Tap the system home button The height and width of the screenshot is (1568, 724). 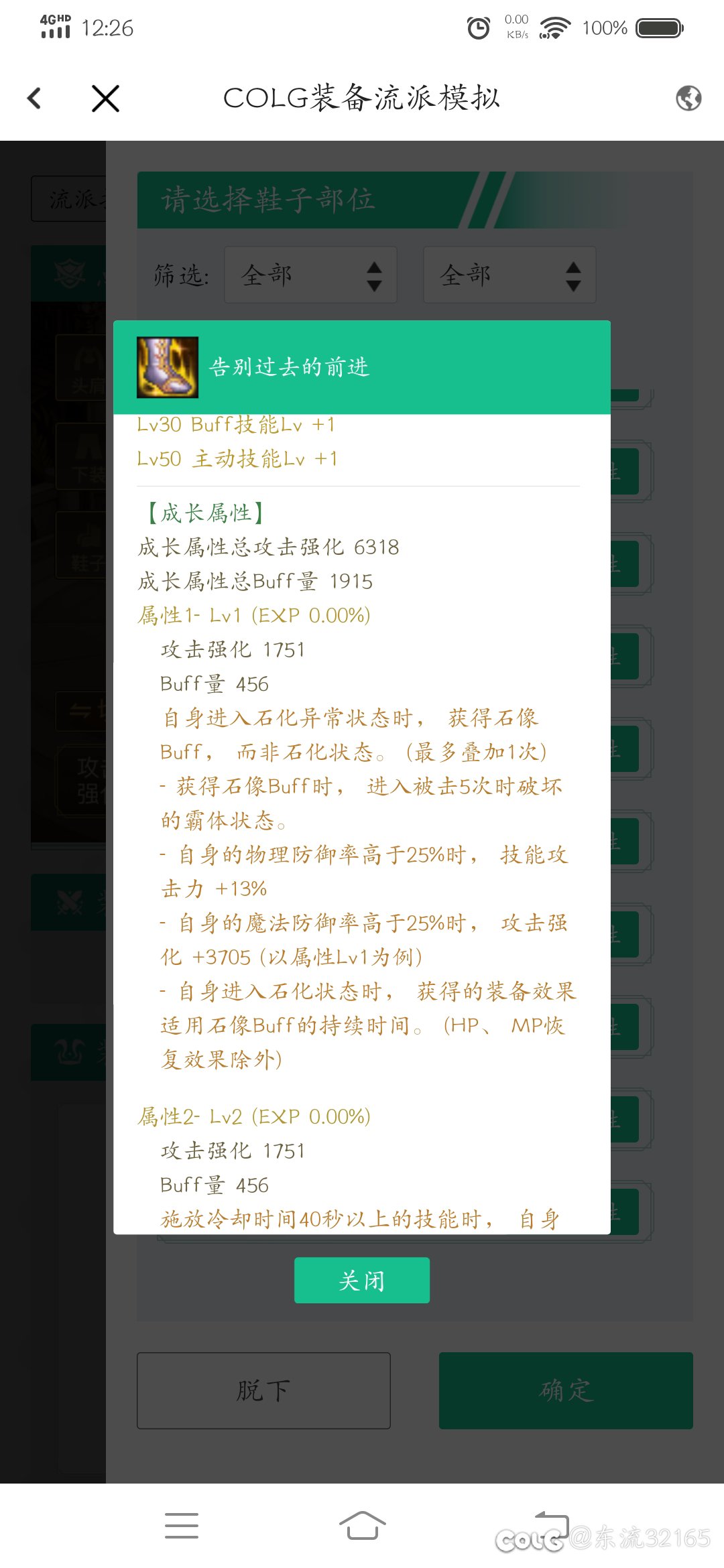[362, 1526]
